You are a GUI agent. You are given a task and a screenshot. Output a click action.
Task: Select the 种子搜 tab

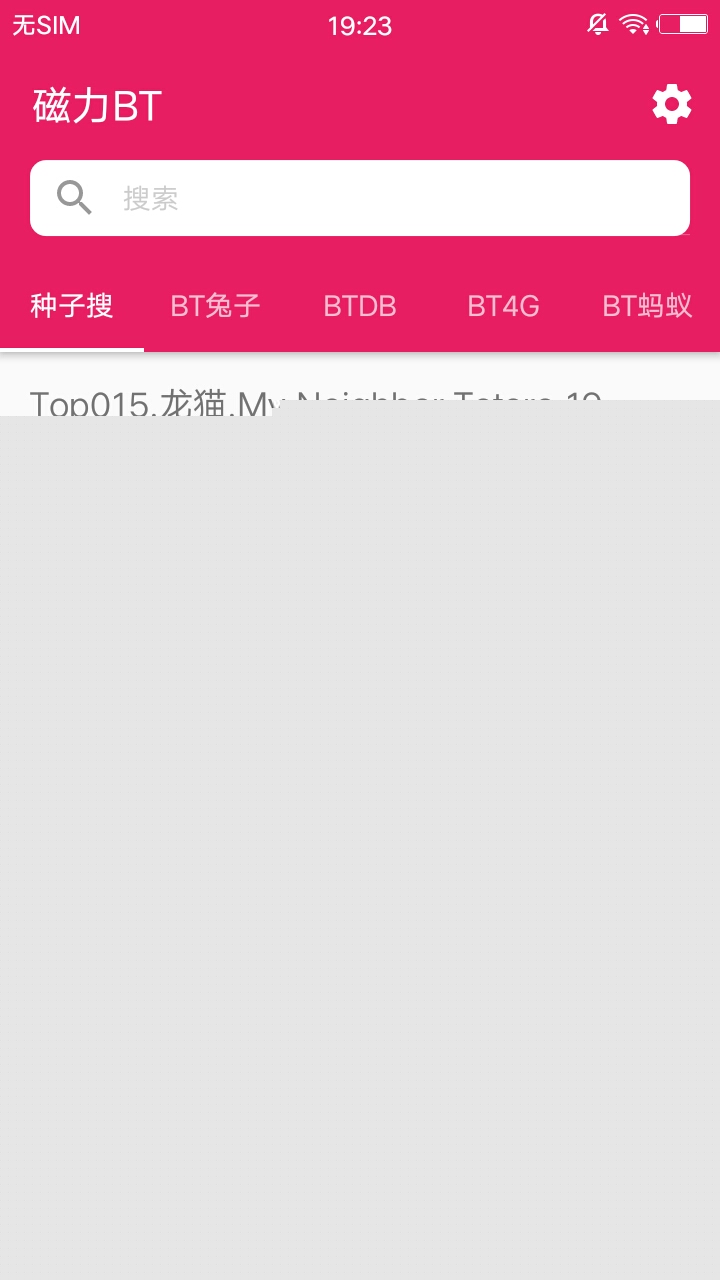click(x=72, y=306)
